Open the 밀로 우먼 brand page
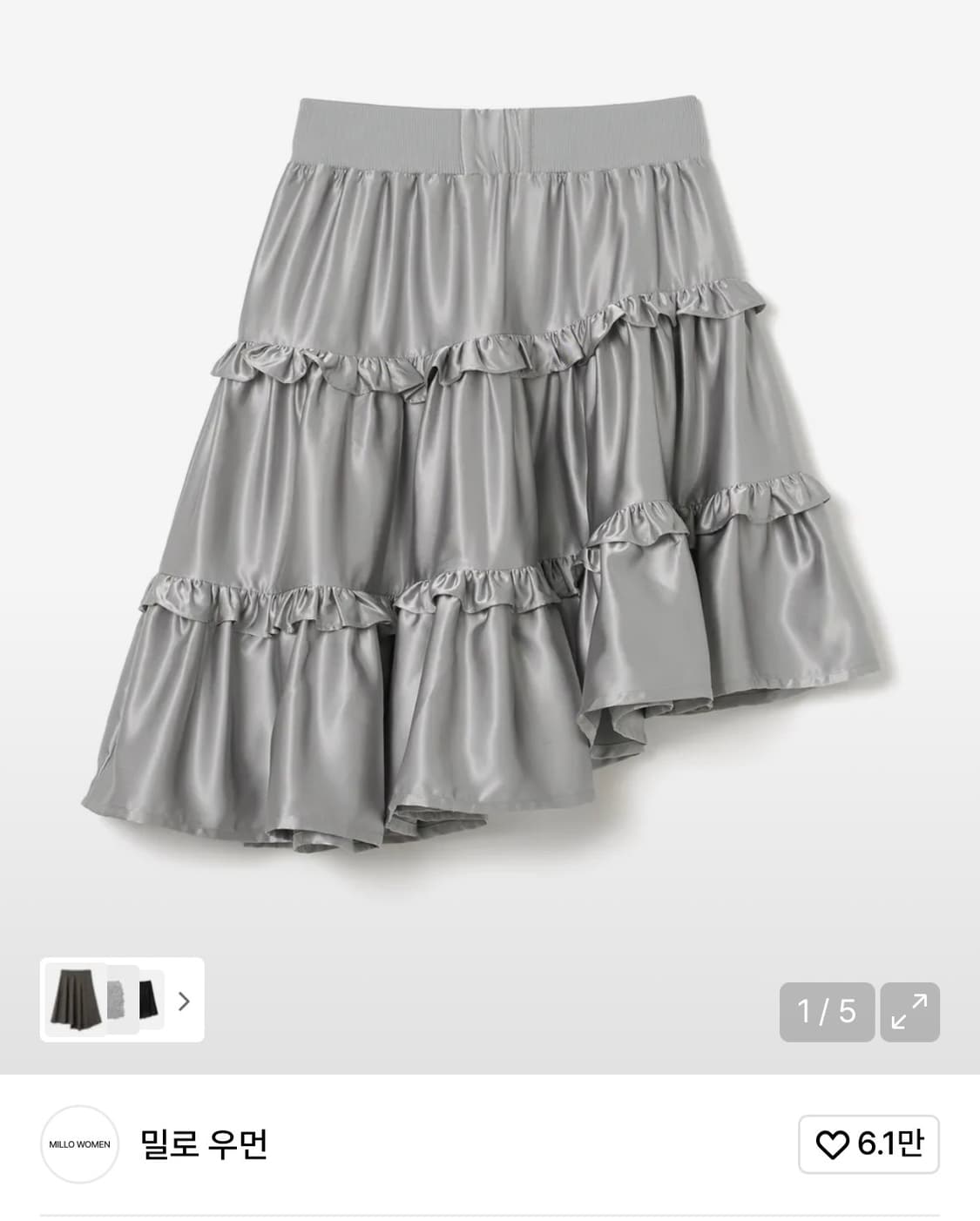This screenshot has width=980, height=1221. click(x=204, y=1143)
